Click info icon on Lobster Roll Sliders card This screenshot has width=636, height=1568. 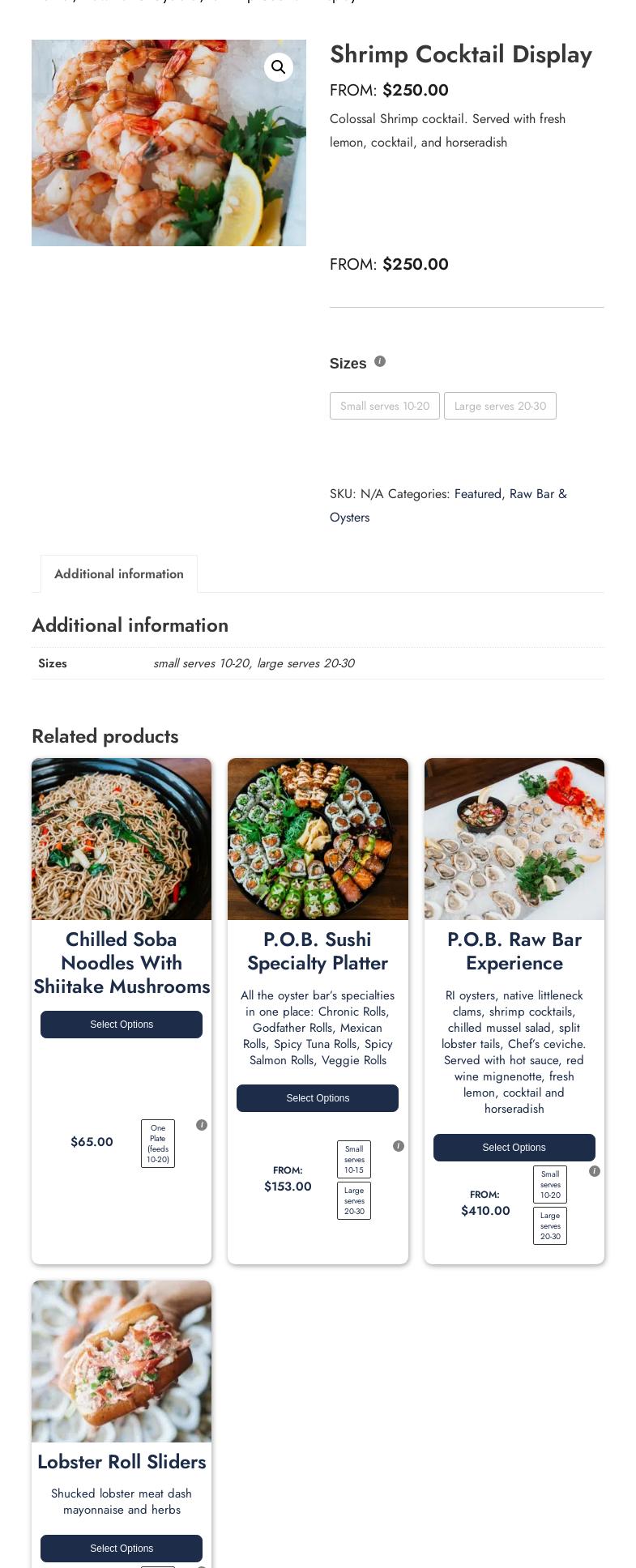click(202, 1566)
